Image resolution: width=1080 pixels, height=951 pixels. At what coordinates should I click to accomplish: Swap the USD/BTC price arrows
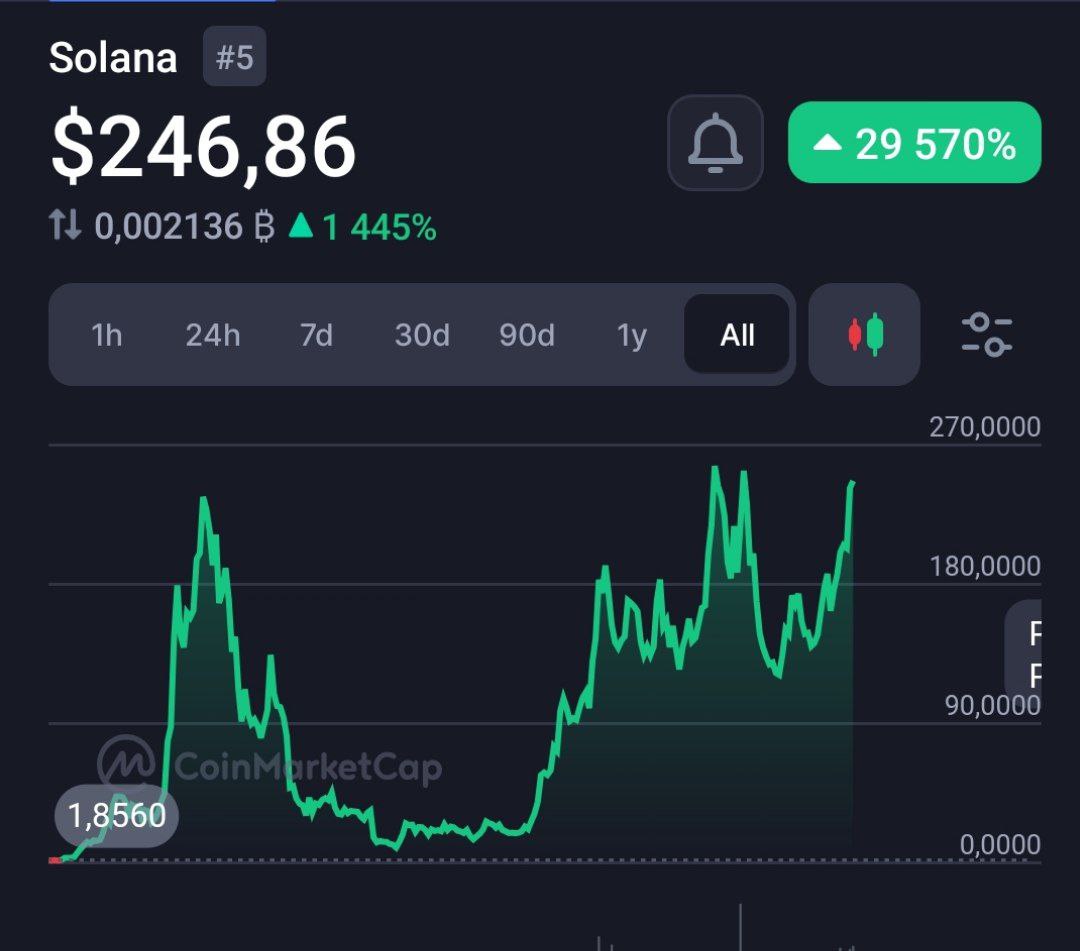[x=65, y=227]
